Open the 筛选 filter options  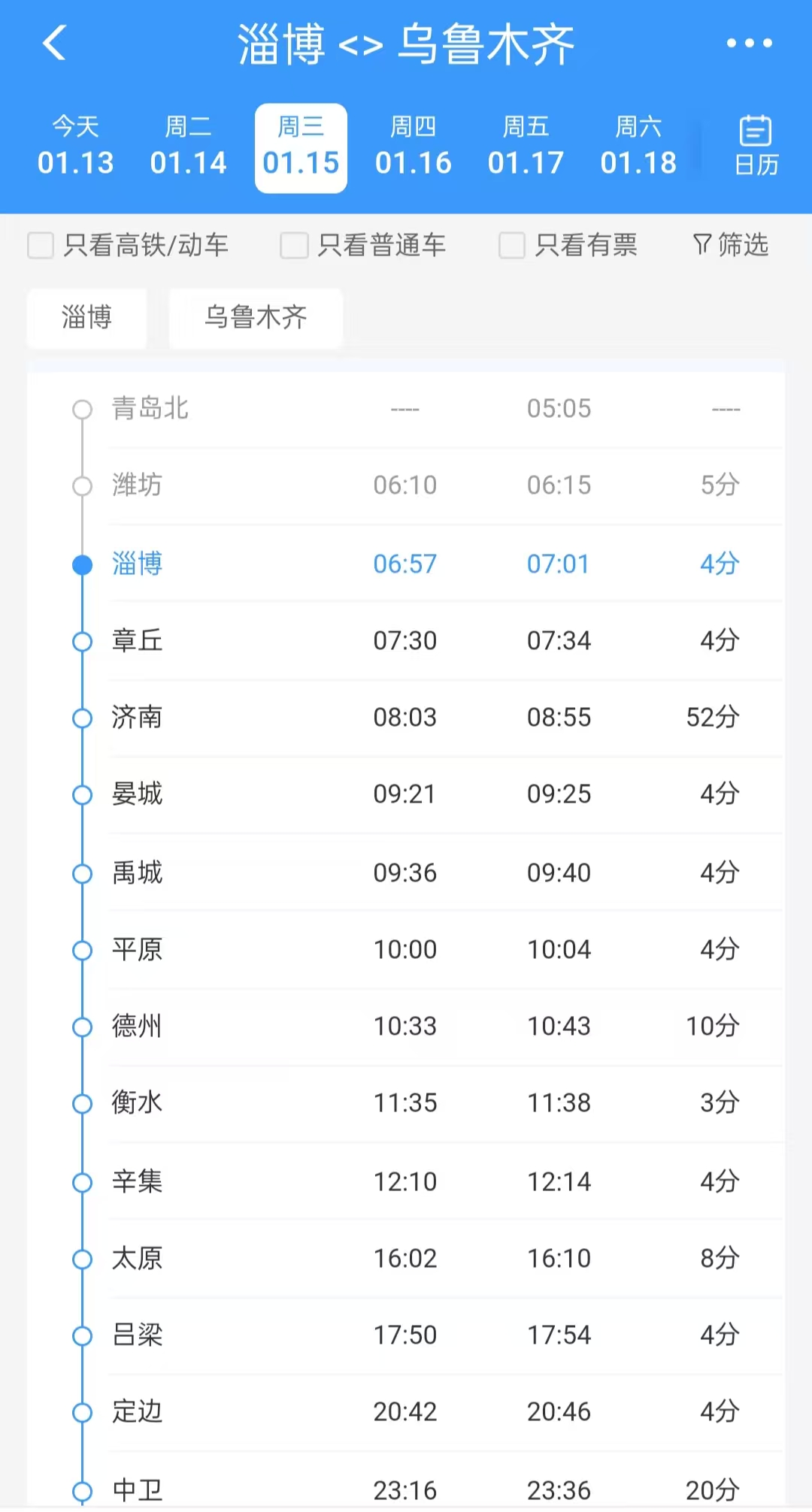click(x=730, y=245)
